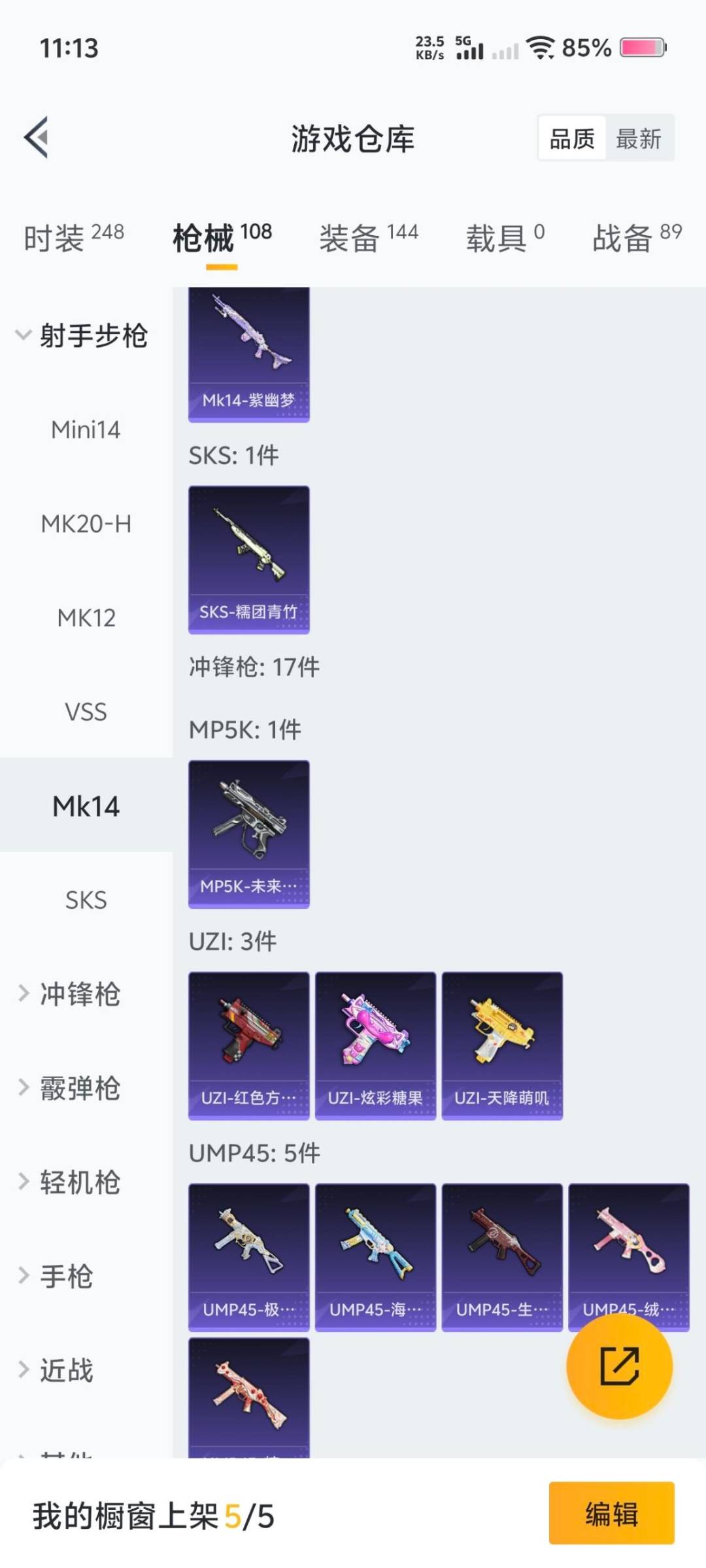Screen dimensions: 706x1568
Task: Select SKS in the sidebar
Action: 86,900
